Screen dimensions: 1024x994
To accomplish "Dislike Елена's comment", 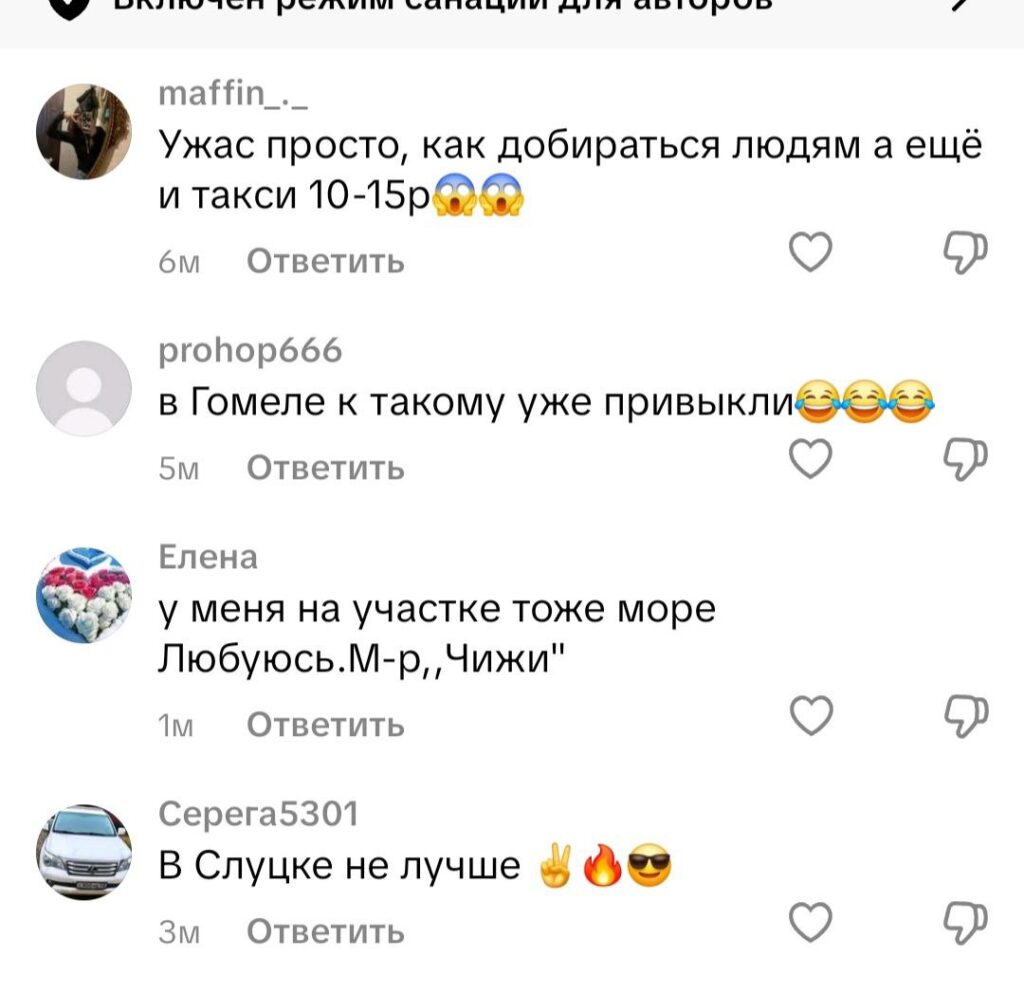I will click(966, 716).
